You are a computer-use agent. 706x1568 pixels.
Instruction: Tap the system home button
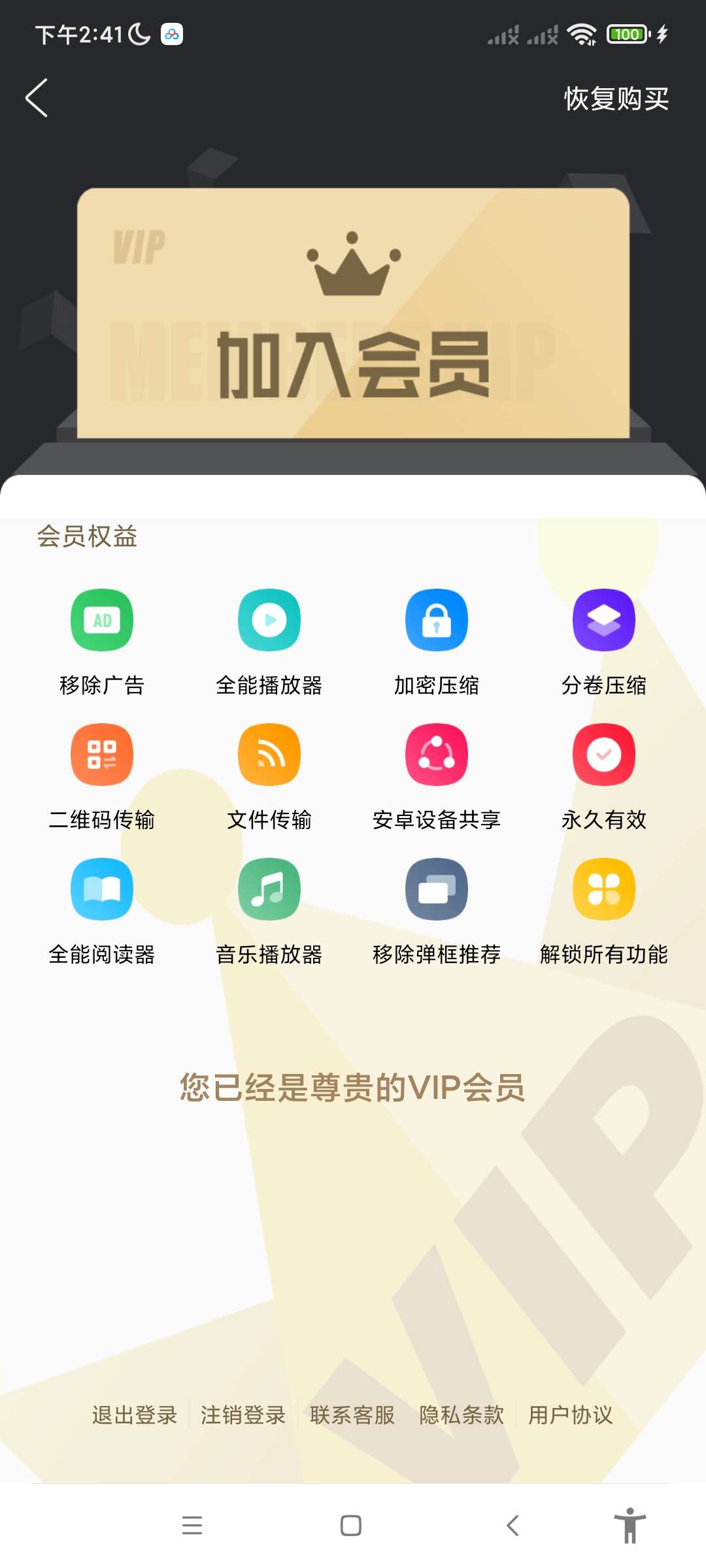click(351, 1526)
